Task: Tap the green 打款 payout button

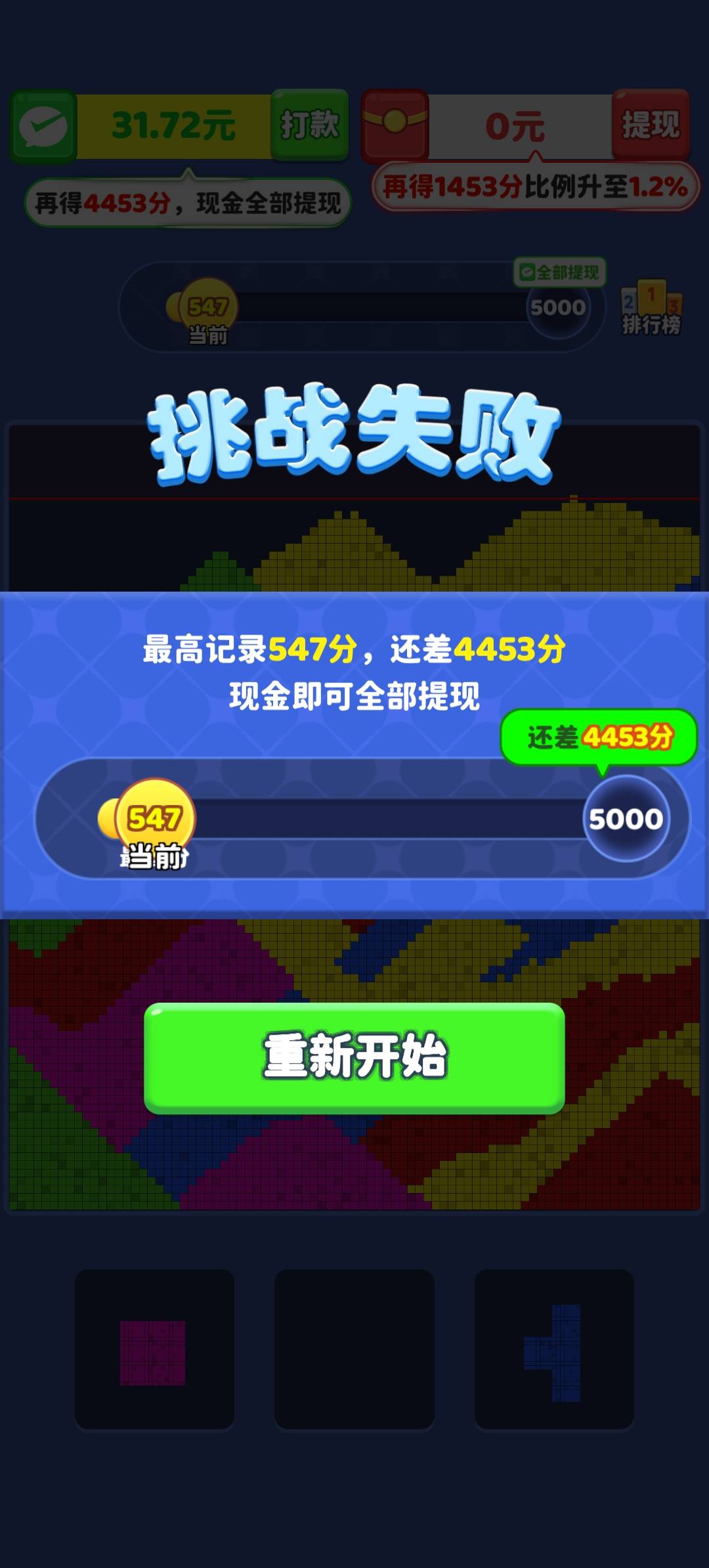Action: pos(310,125)
